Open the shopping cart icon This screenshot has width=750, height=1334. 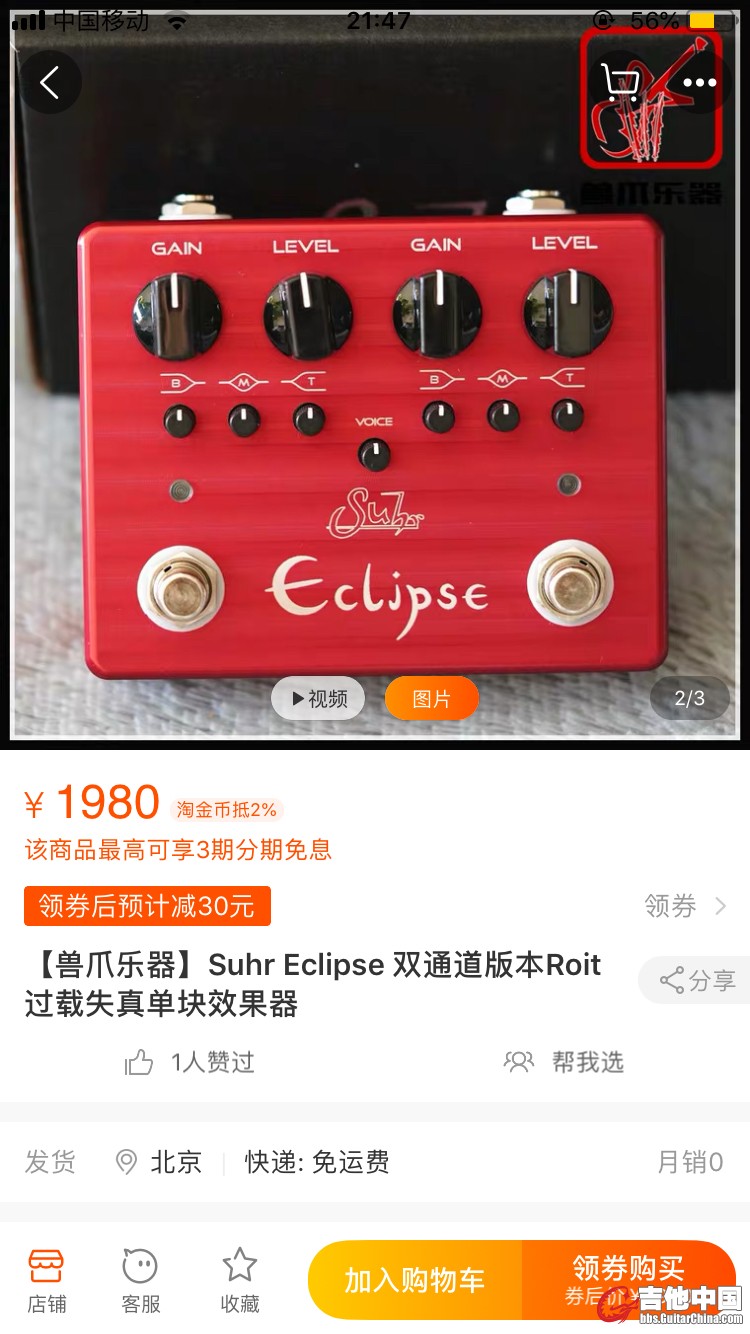pos(620,82)
